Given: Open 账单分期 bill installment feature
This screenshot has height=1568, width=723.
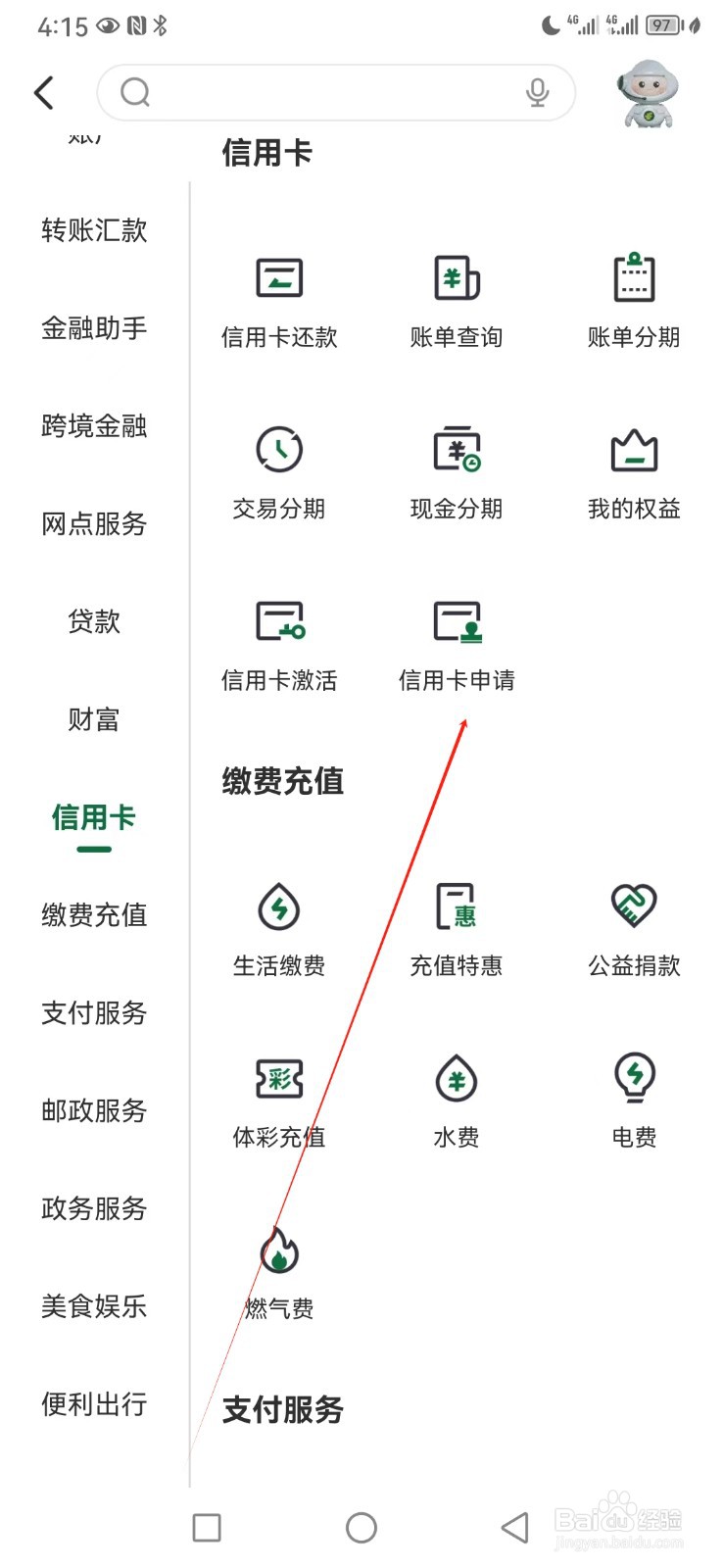Looking at the screenshot, I should [x=633, y=299].
